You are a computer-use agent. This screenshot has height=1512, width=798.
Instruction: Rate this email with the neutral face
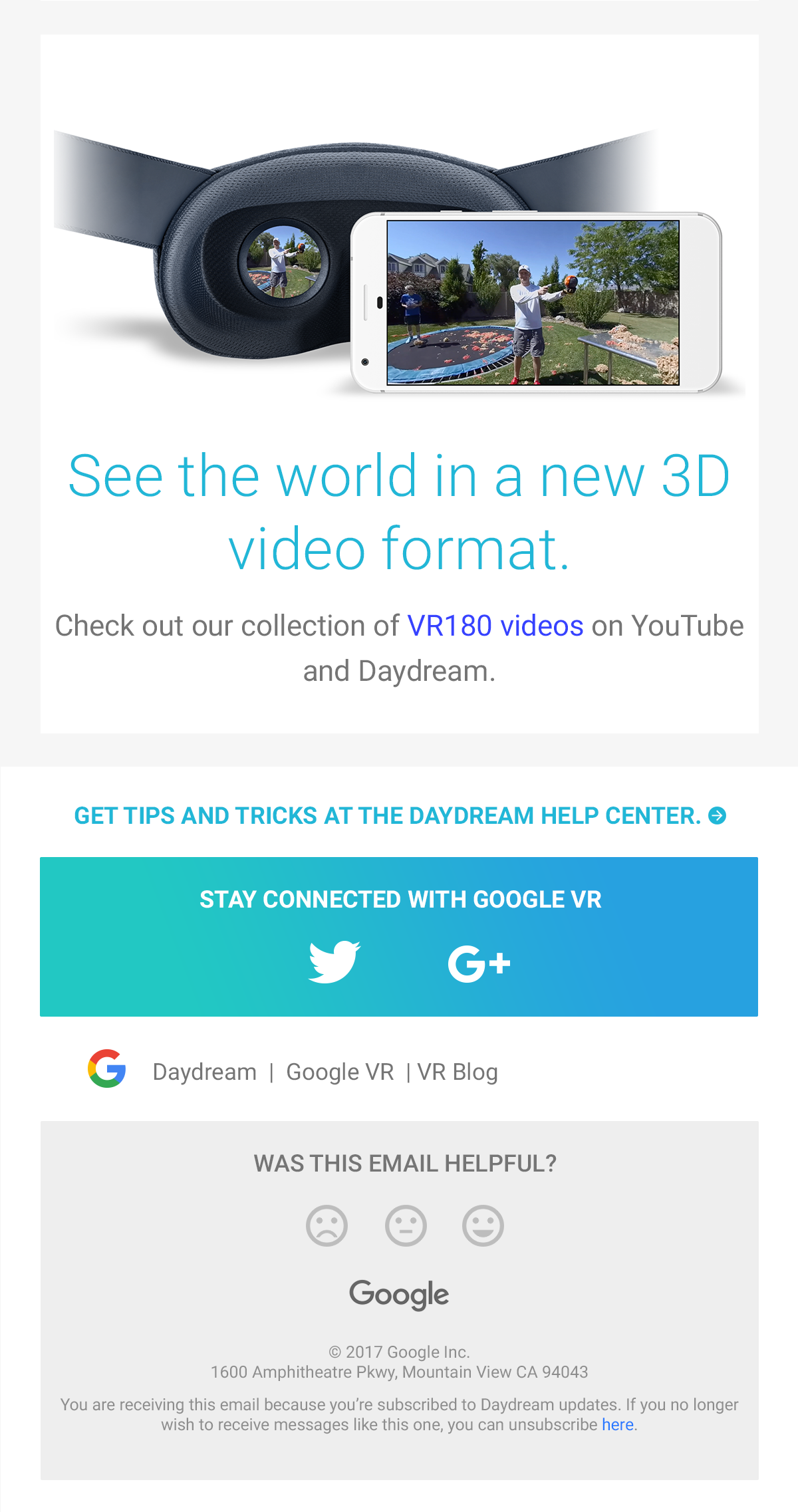click(x=406, y=1225)
